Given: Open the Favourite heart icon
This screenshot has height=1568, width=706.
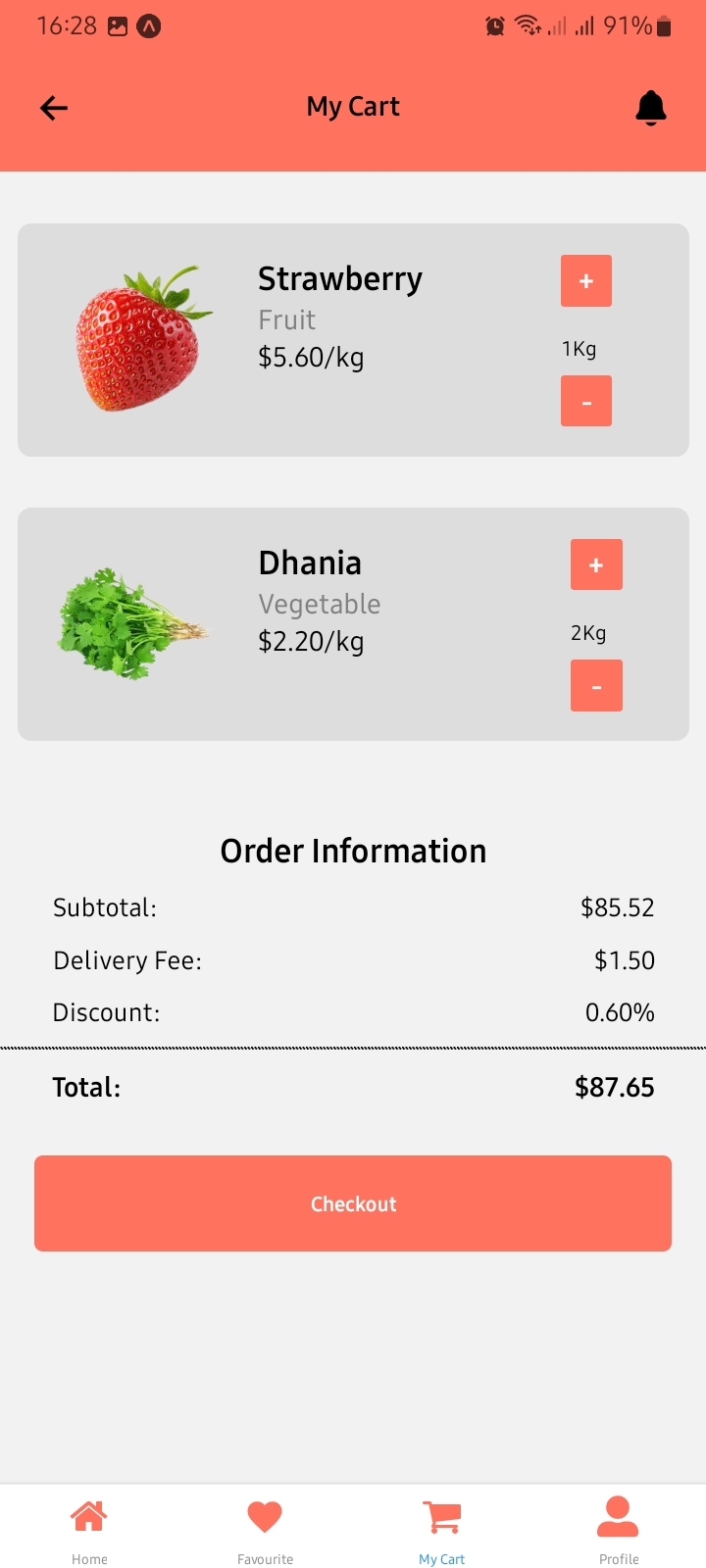Looking at the screenshot, I should (x=265, y=1514).
